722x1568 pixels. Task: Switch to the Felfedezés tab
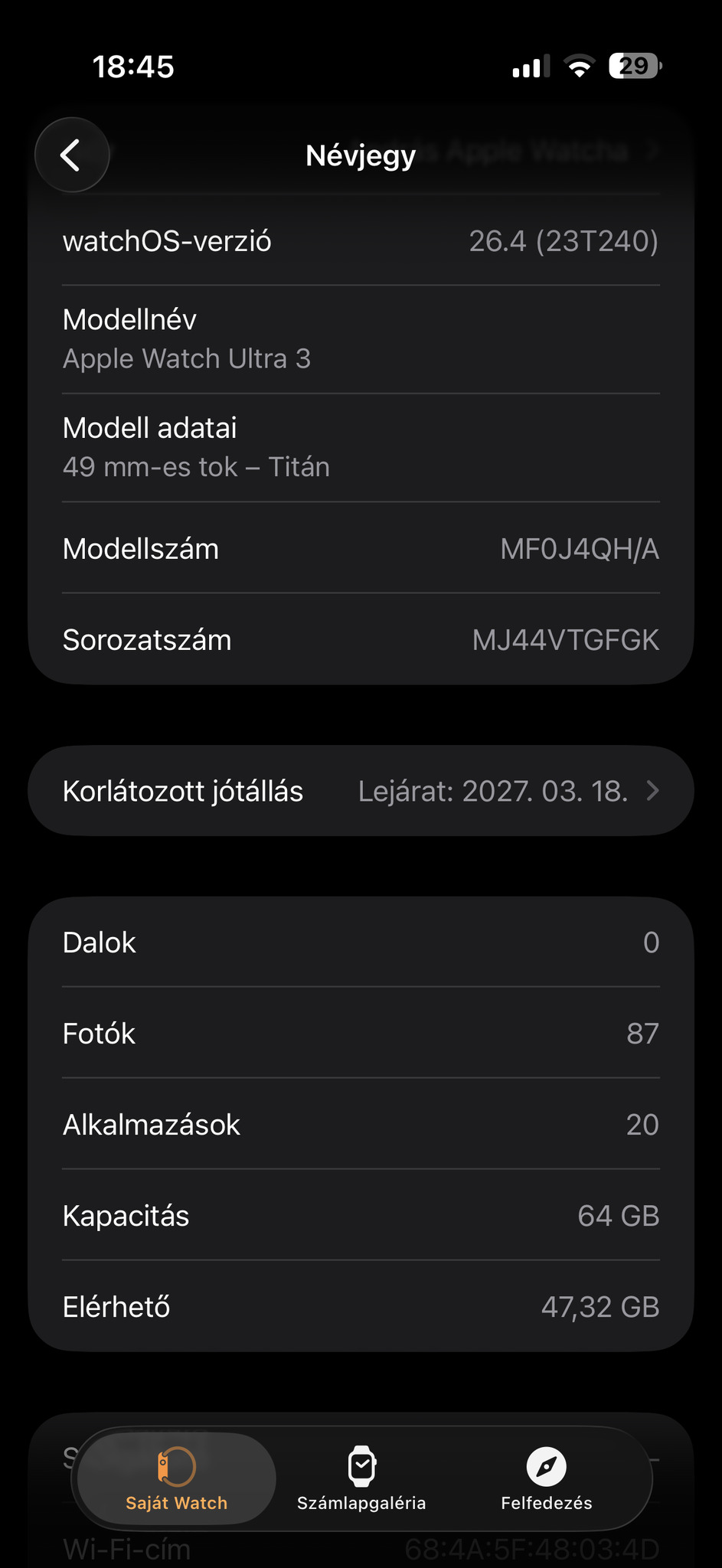(546, 1479)
